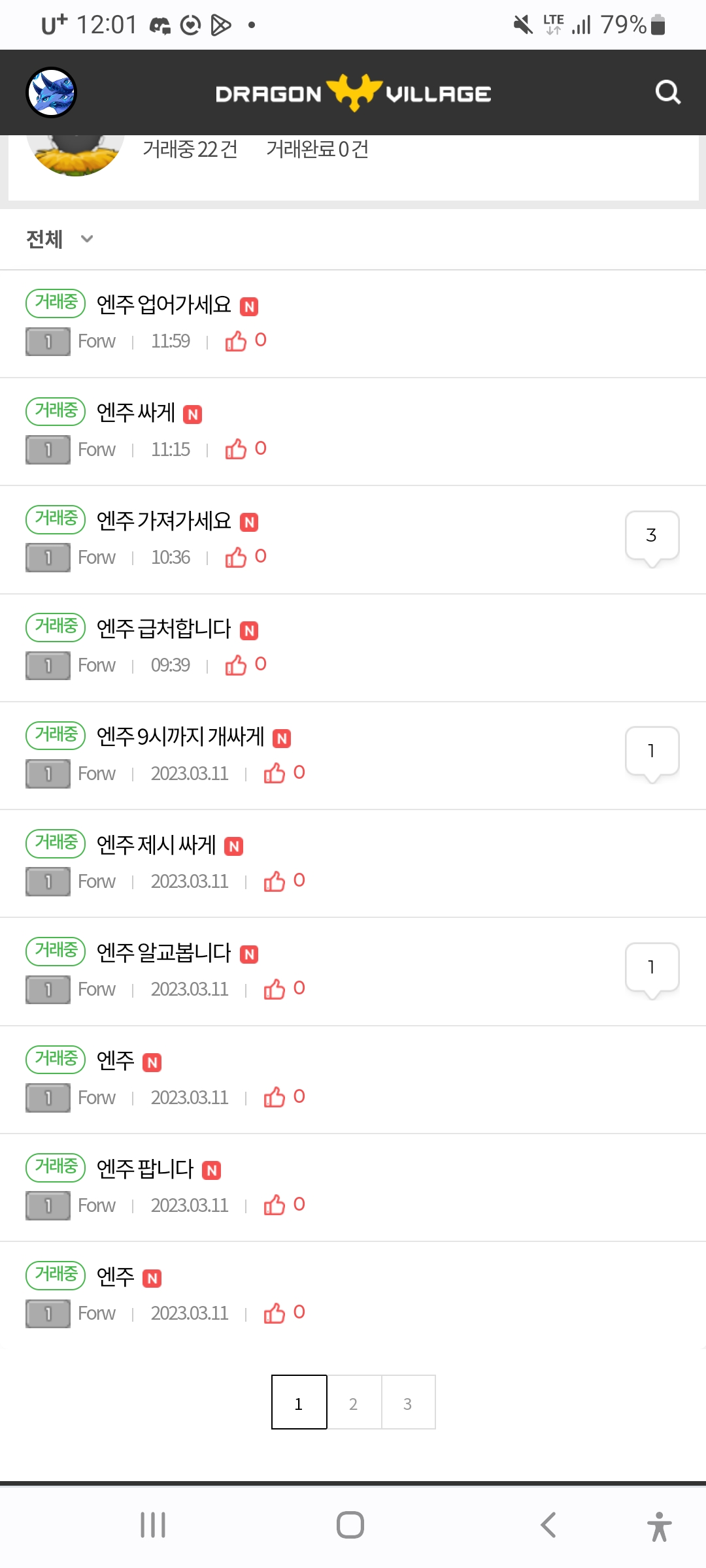View the 3 comments on 엔주 가져가세요
Viewport: 706px width, 1568px height.
pos(652,537)
